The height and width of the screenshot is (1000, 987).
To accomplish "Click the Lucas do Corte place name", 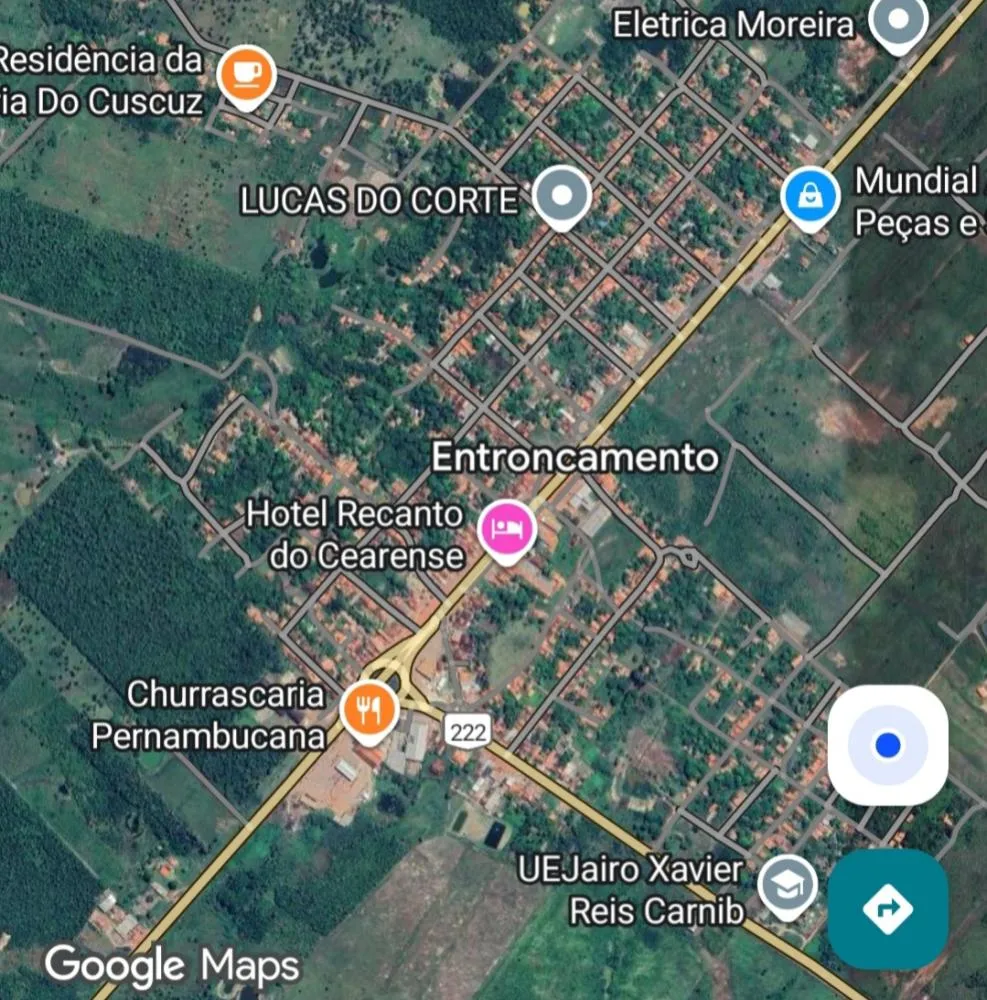I will point(378,199).
